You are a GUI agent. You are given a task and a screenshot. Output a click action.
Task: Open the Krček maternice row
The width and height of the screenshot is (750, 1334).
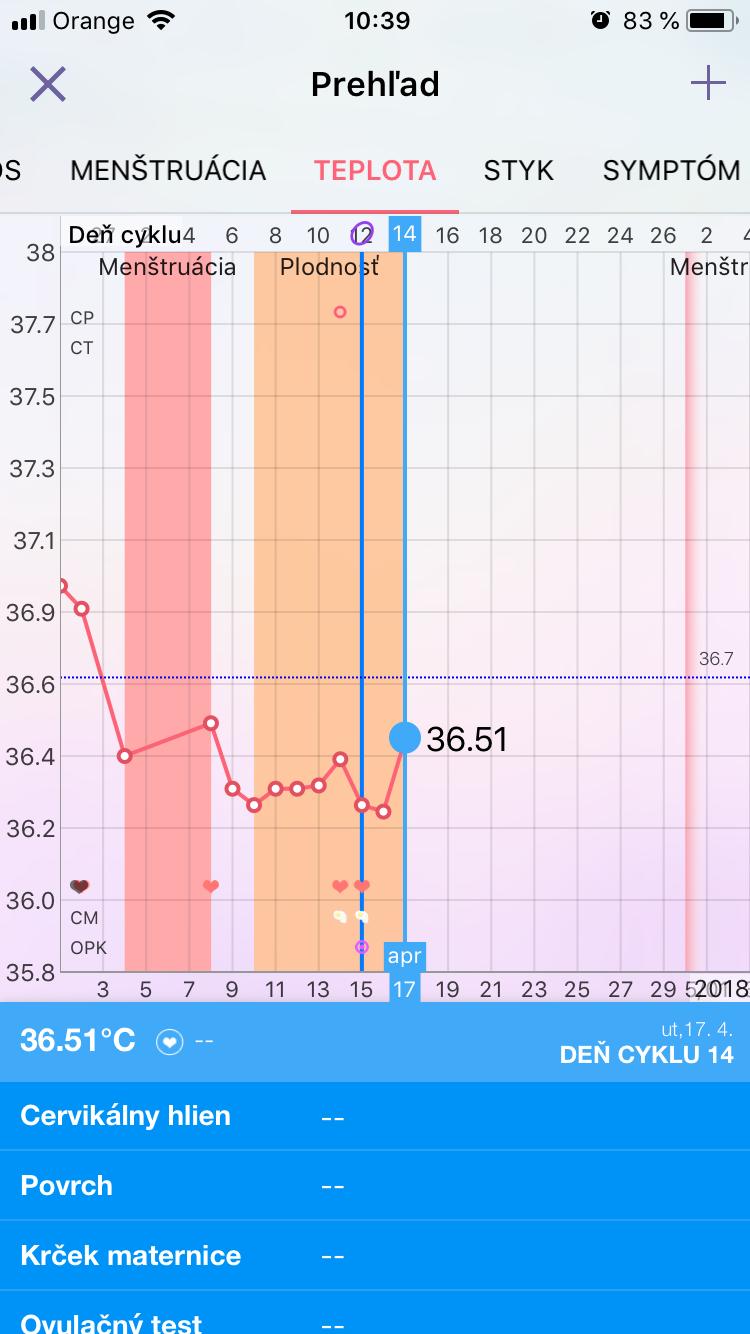[x=375, y=1256]
